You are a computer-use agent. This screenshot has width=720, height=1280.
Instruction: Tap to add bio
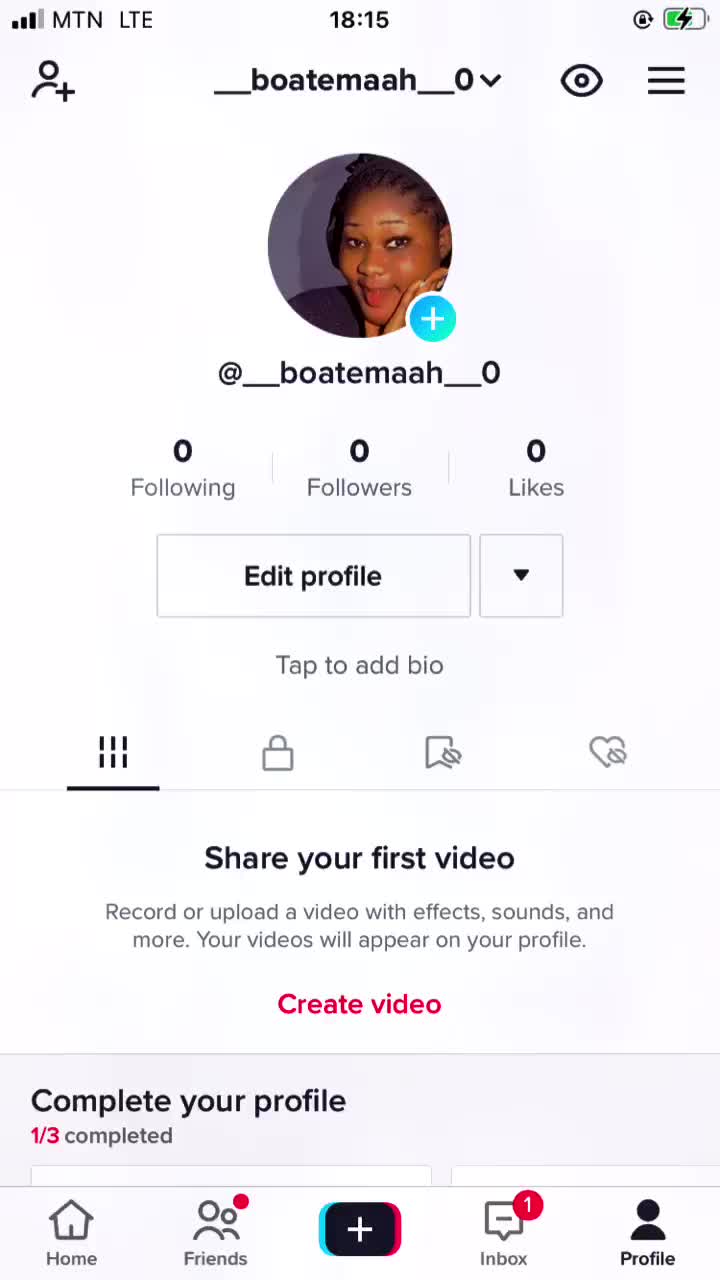pyautogui.click(x=359, y=665)
